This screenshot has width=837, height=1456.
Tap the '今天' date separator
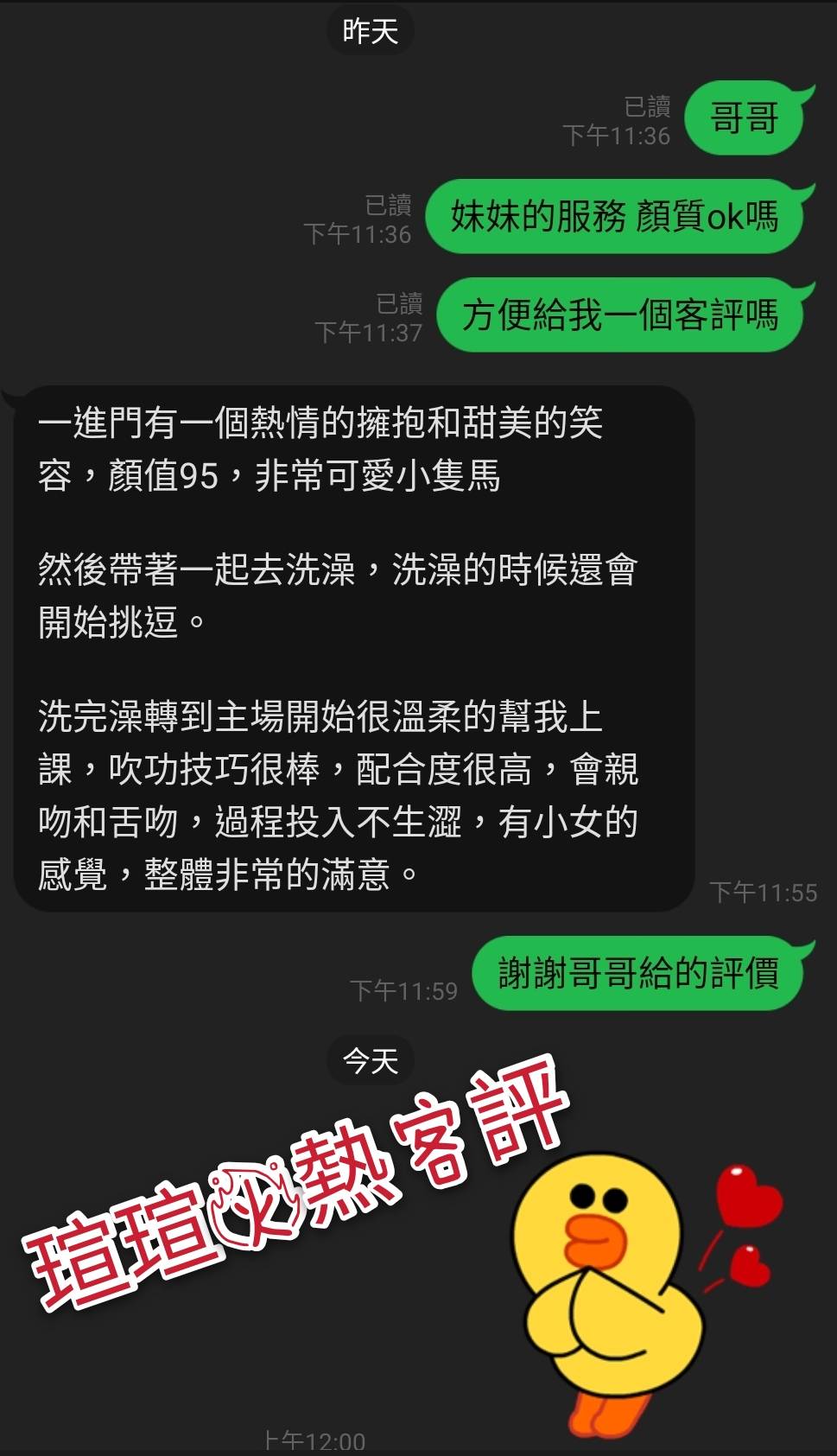coord(370,1061)
